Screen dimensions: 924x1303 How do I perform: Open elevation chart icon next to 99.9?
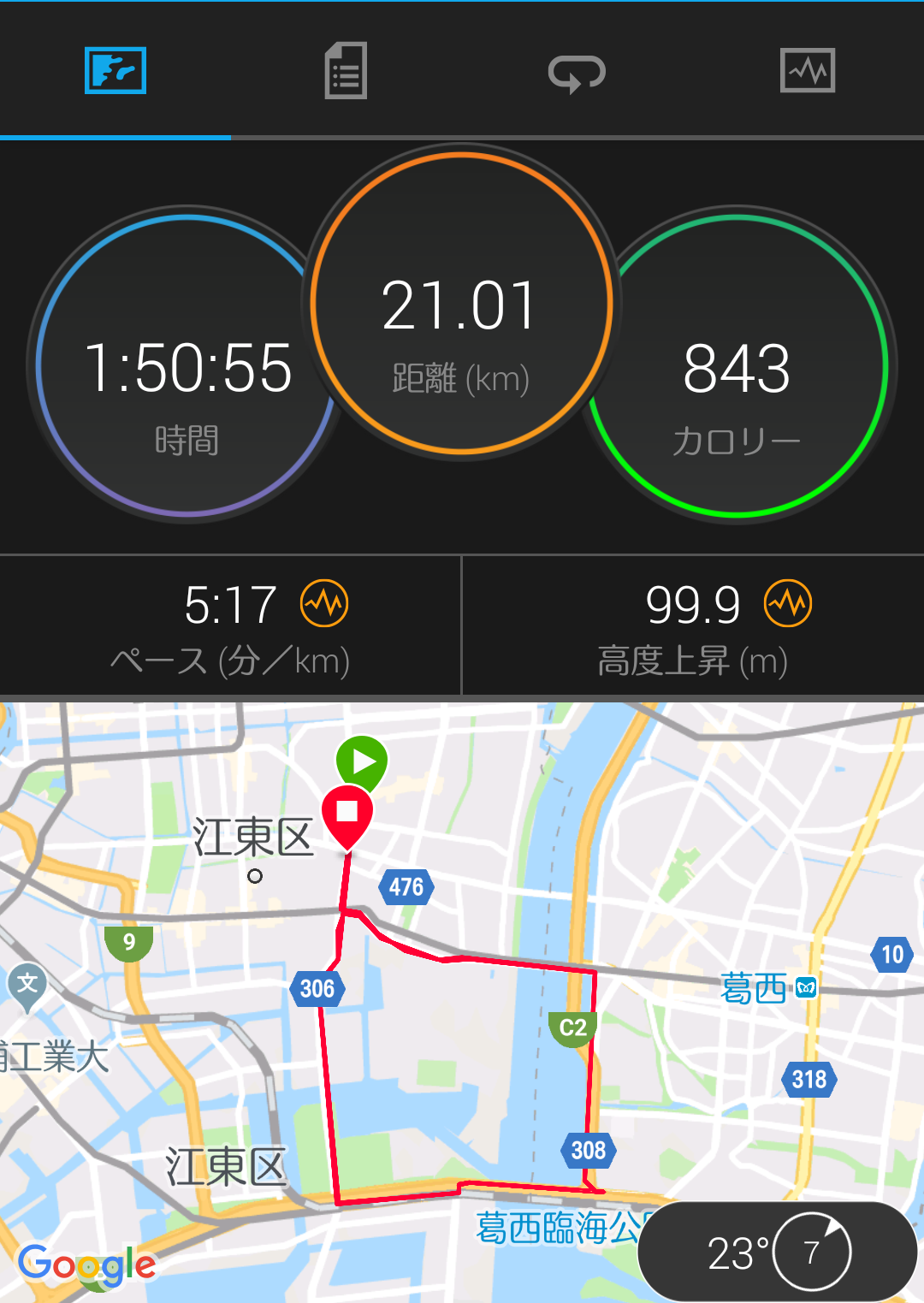click(x=788, y=604)
